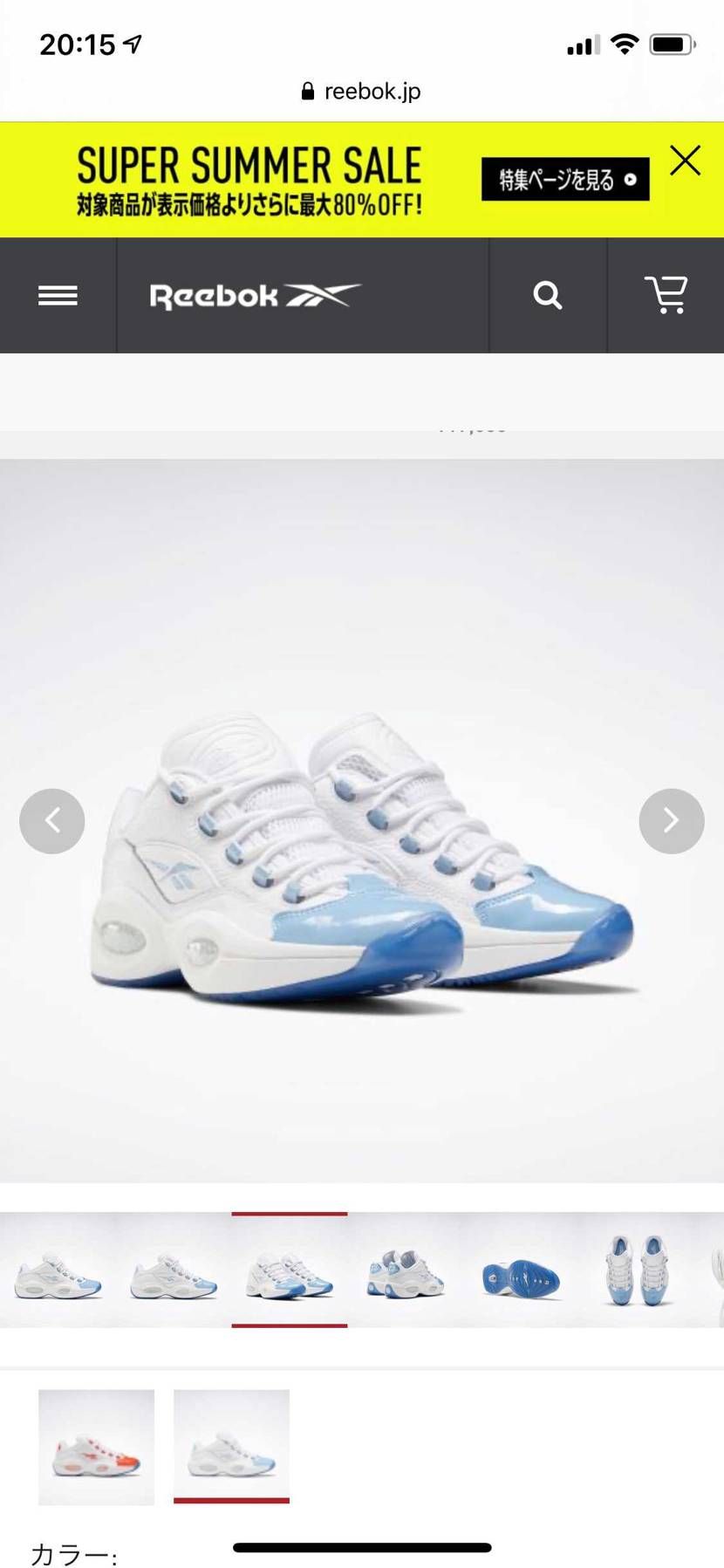724x1568 pixels.
Task: Open the search icon
Action: click(x=547, y=296)
